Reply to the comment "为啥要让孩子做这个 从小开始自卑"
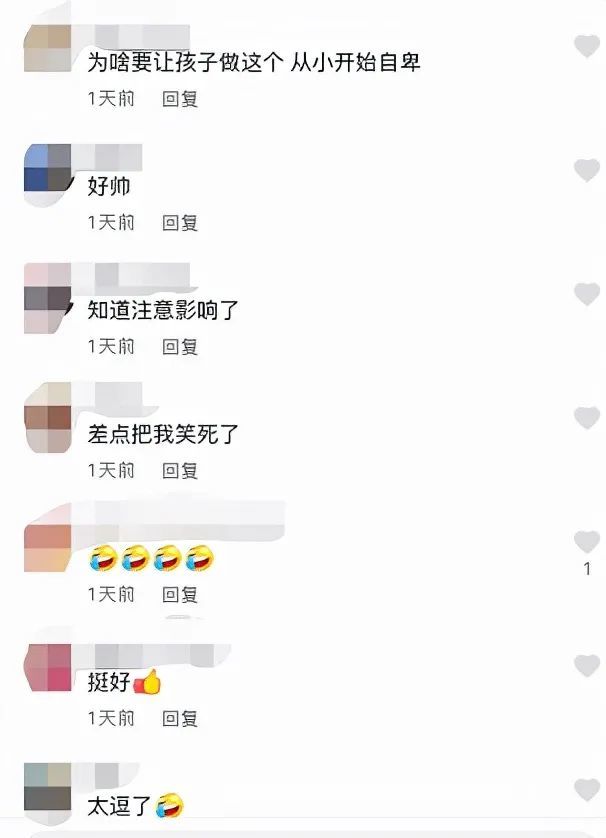This screenshot has height=838, width=606. tap(180, 98)
